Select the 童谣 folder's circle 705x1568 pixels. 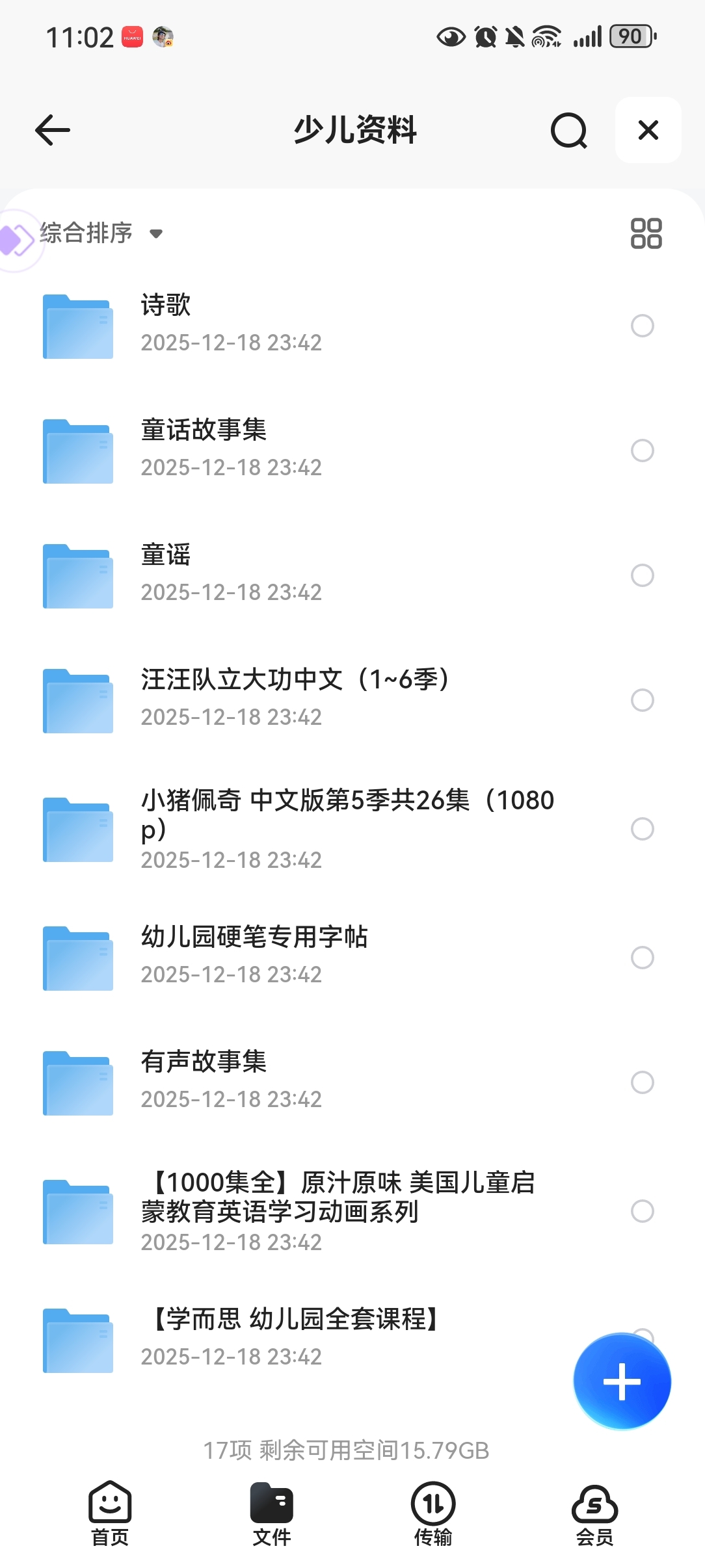pyautogui.click(x=642, y=575)
